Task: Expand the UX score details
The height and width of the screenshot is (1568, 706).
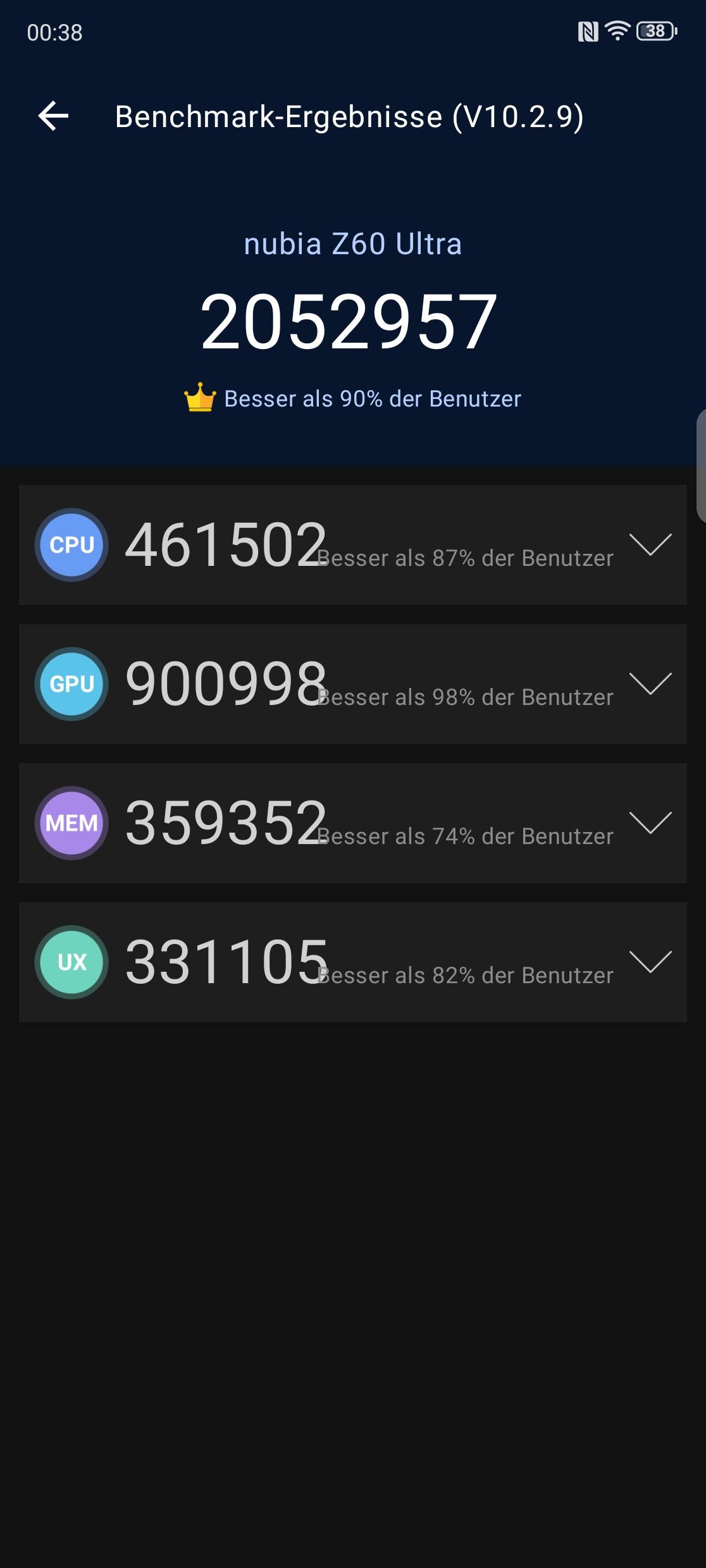Action: coord(650,962)
